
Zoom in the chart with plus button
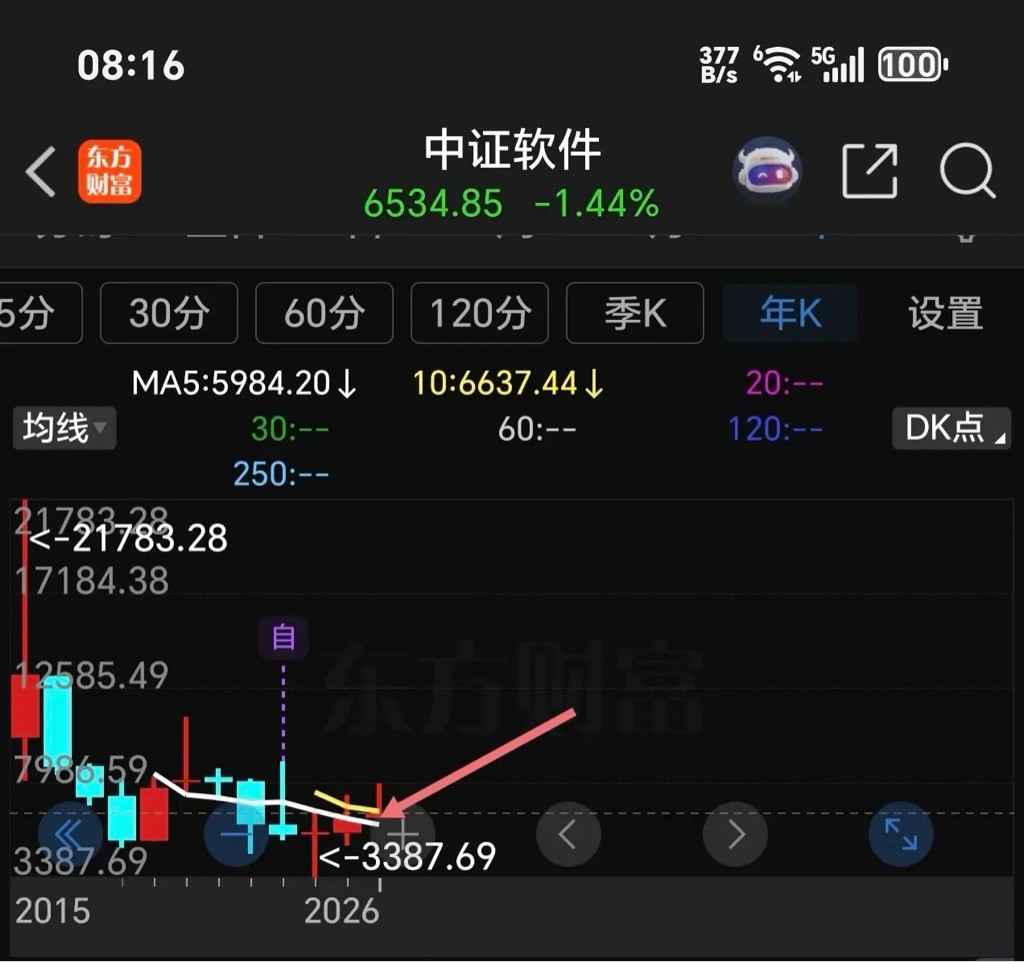pos(403,834)
